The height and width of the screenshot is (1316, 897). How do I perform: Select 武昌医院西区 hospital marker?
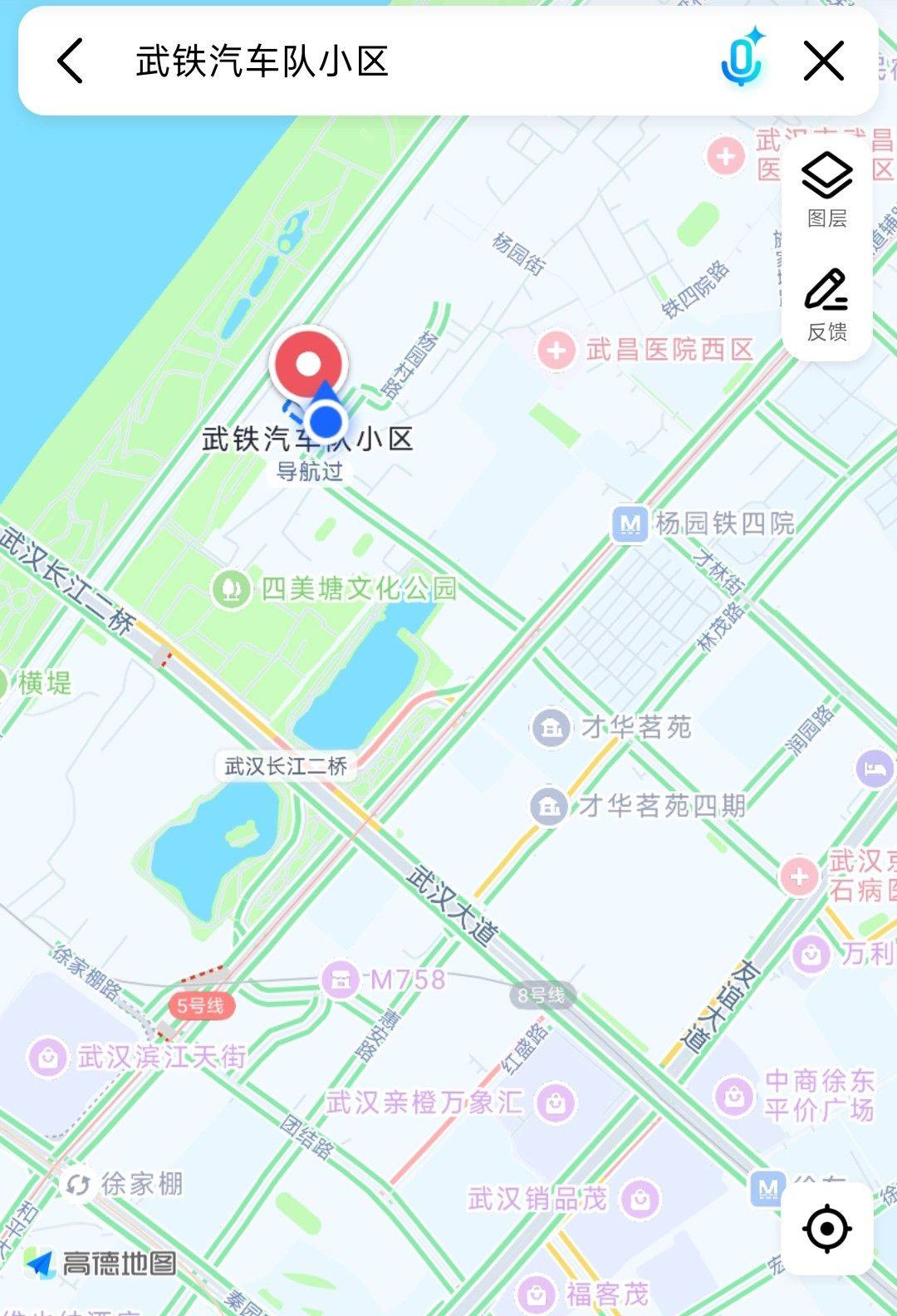coord(556,350)
